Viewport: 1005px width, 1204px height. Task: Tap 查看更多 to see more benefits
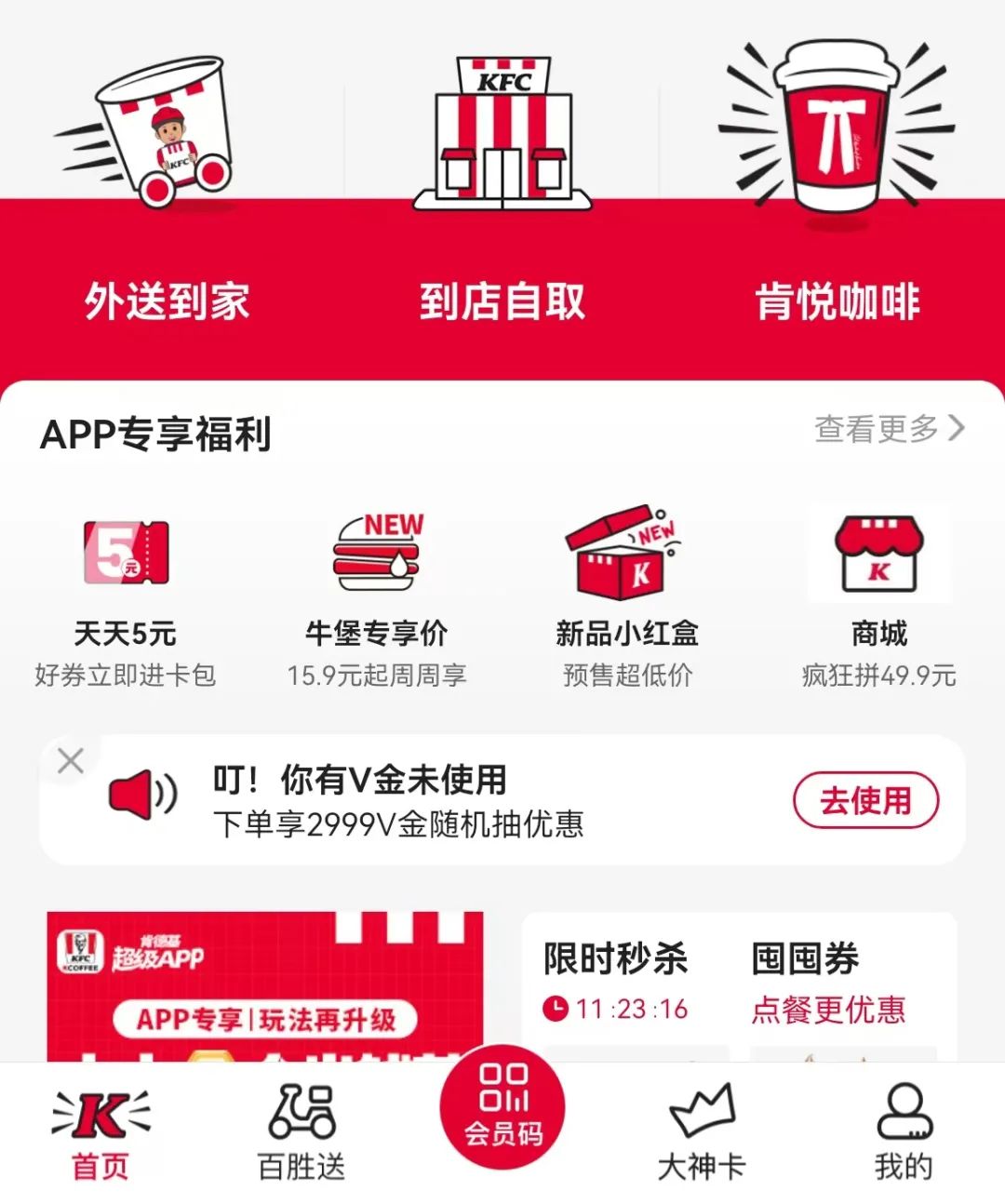(889, 429)
